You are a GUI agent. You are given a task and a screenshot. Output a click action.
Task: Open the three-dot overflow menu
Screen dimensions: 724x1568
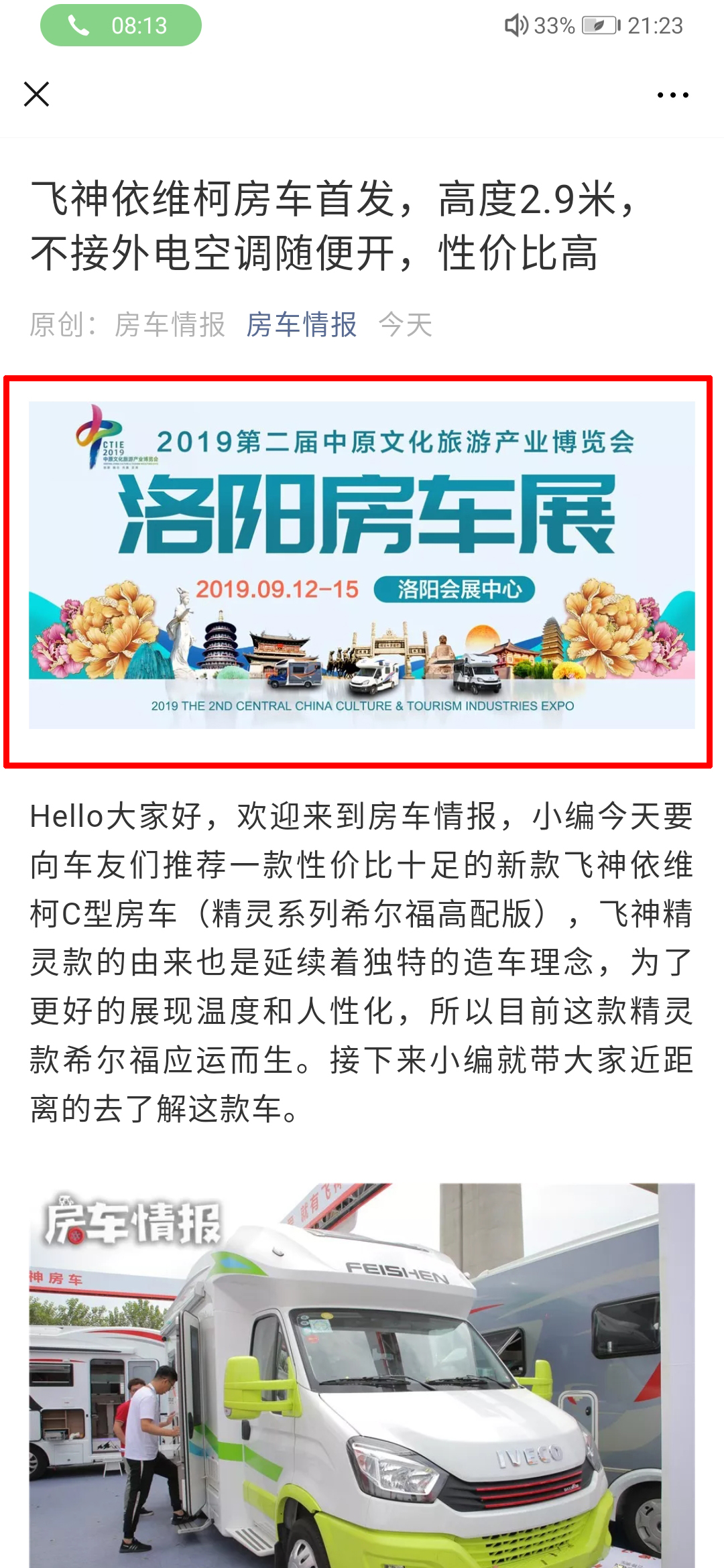tap(672, 95)
